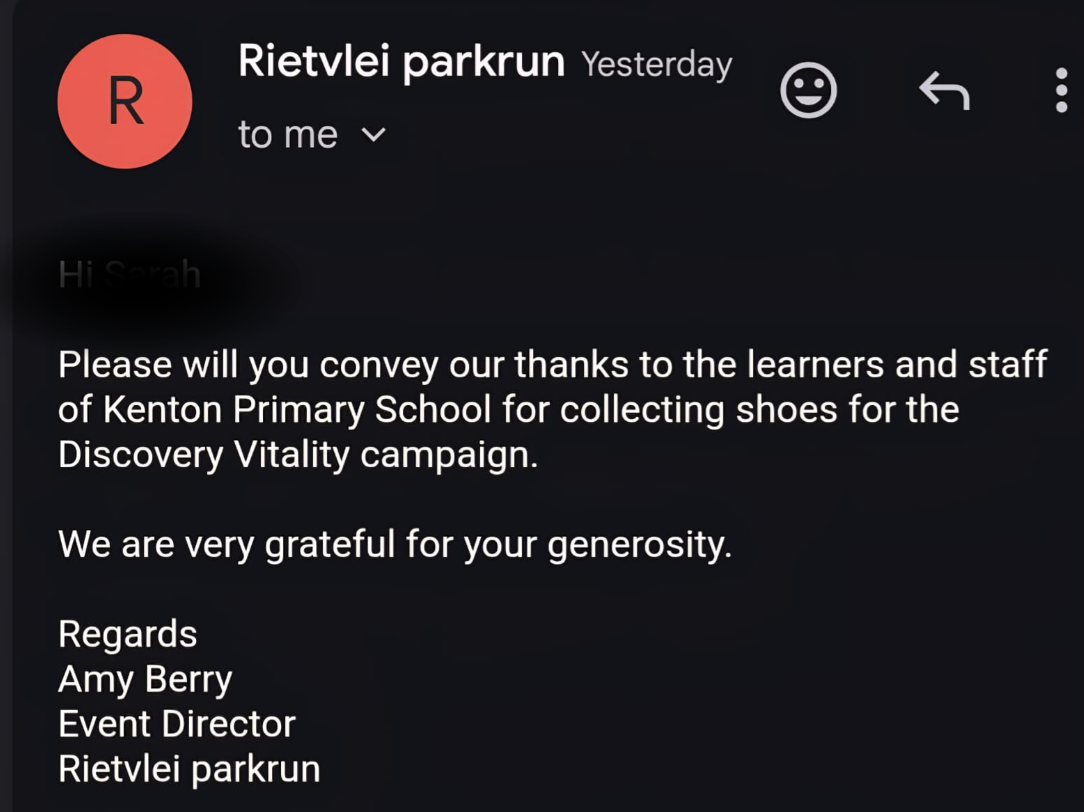Add an emoji reaction to this email
1084x812 pixels.
(808, 92)
